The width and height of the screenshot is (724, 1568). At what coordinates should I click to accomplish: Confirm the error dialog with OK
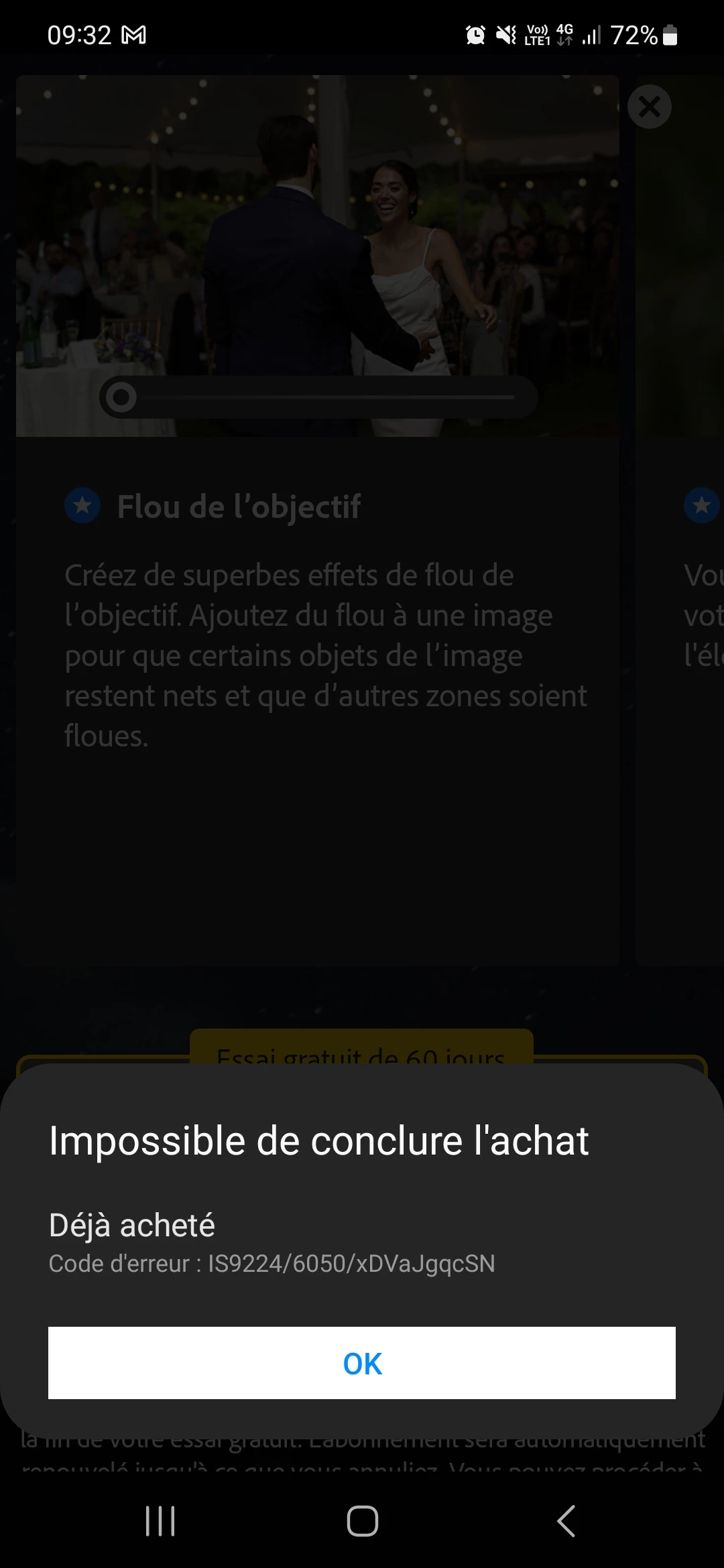pos(362,1363)
